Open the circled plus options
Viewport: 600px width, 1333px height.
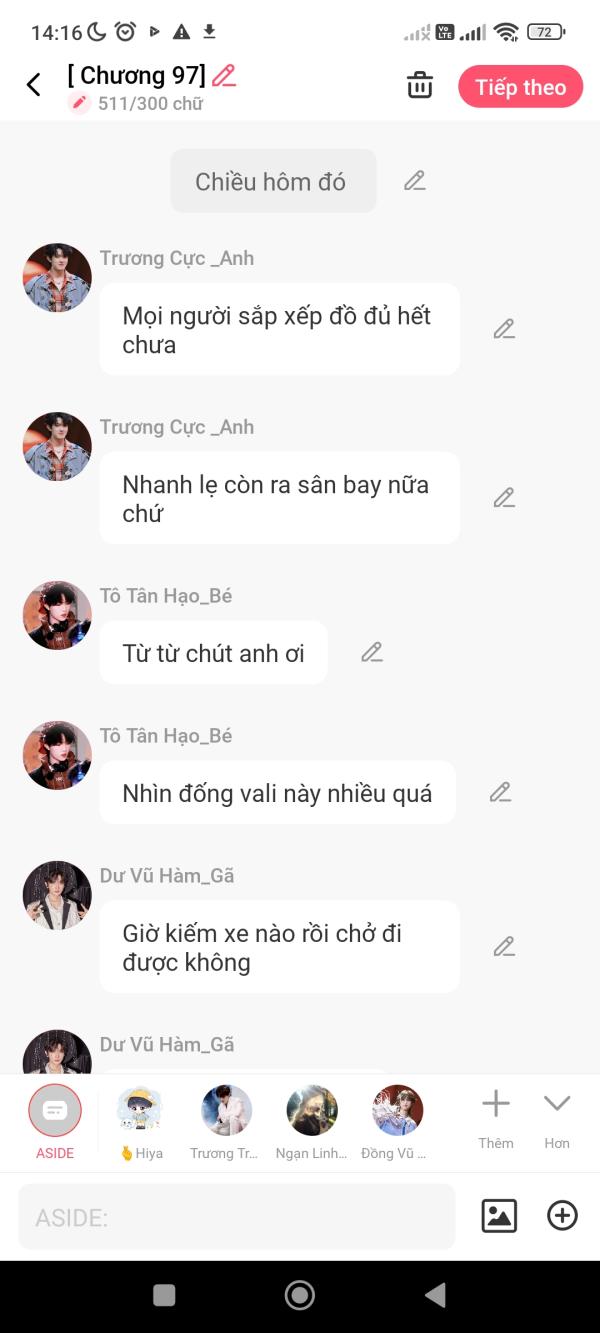[562, 1216]
